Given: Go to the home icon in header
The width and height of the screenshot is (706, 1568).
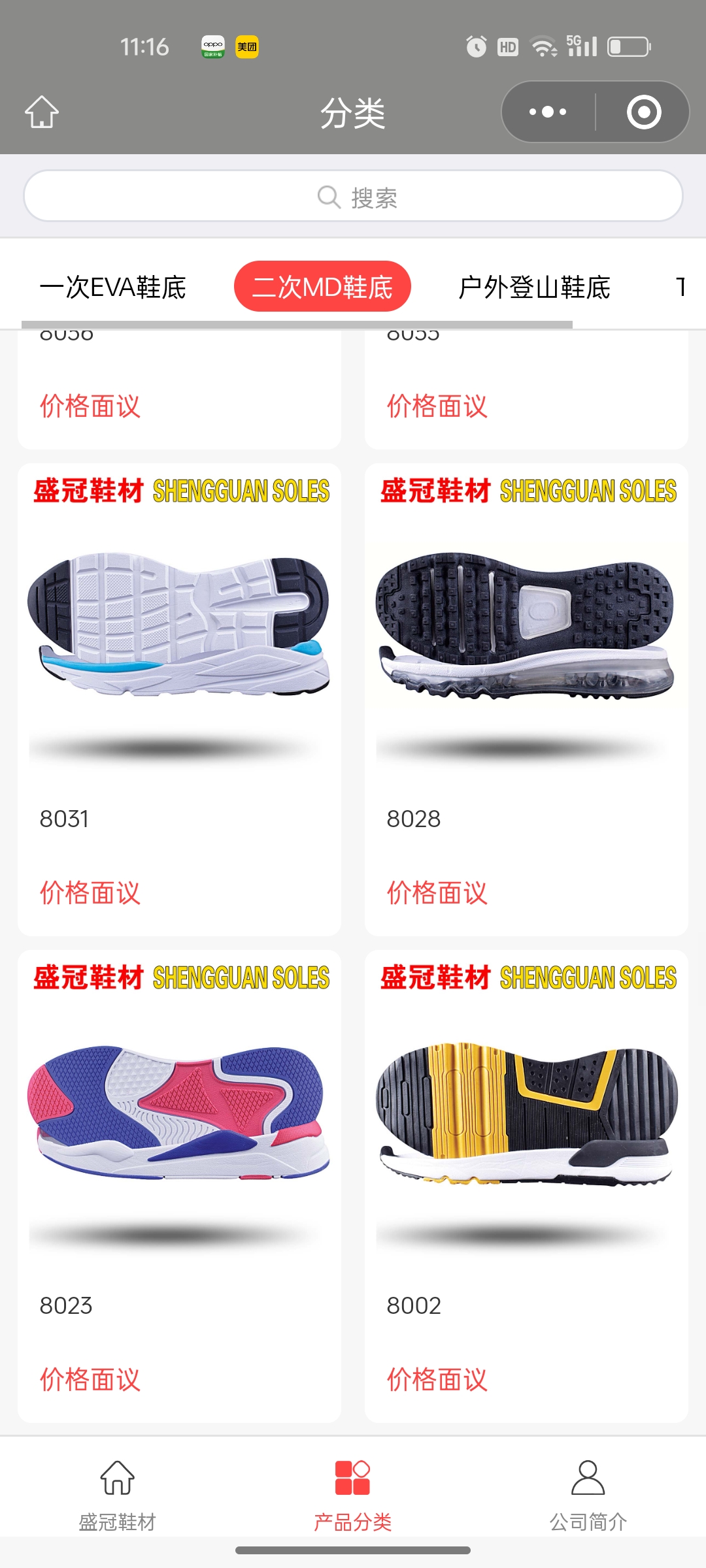Looking at the screenshot, I should (42, 112).
